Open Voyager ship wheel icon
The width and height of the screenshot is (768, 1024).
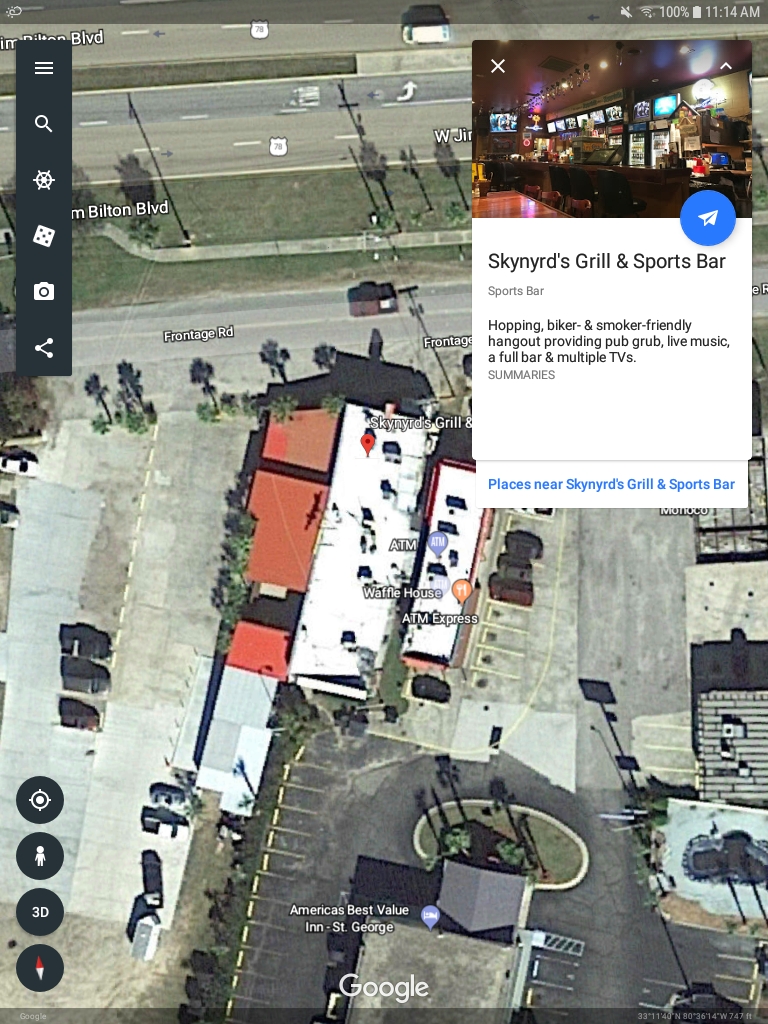(x=44, y=180)
